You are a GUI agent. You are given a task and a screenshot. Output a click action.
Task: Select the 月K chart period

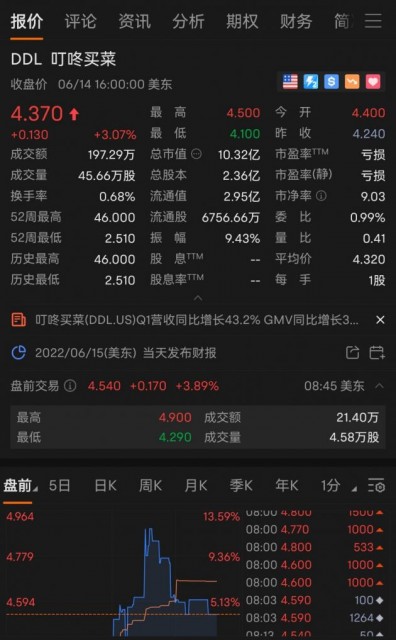point(196,486)
